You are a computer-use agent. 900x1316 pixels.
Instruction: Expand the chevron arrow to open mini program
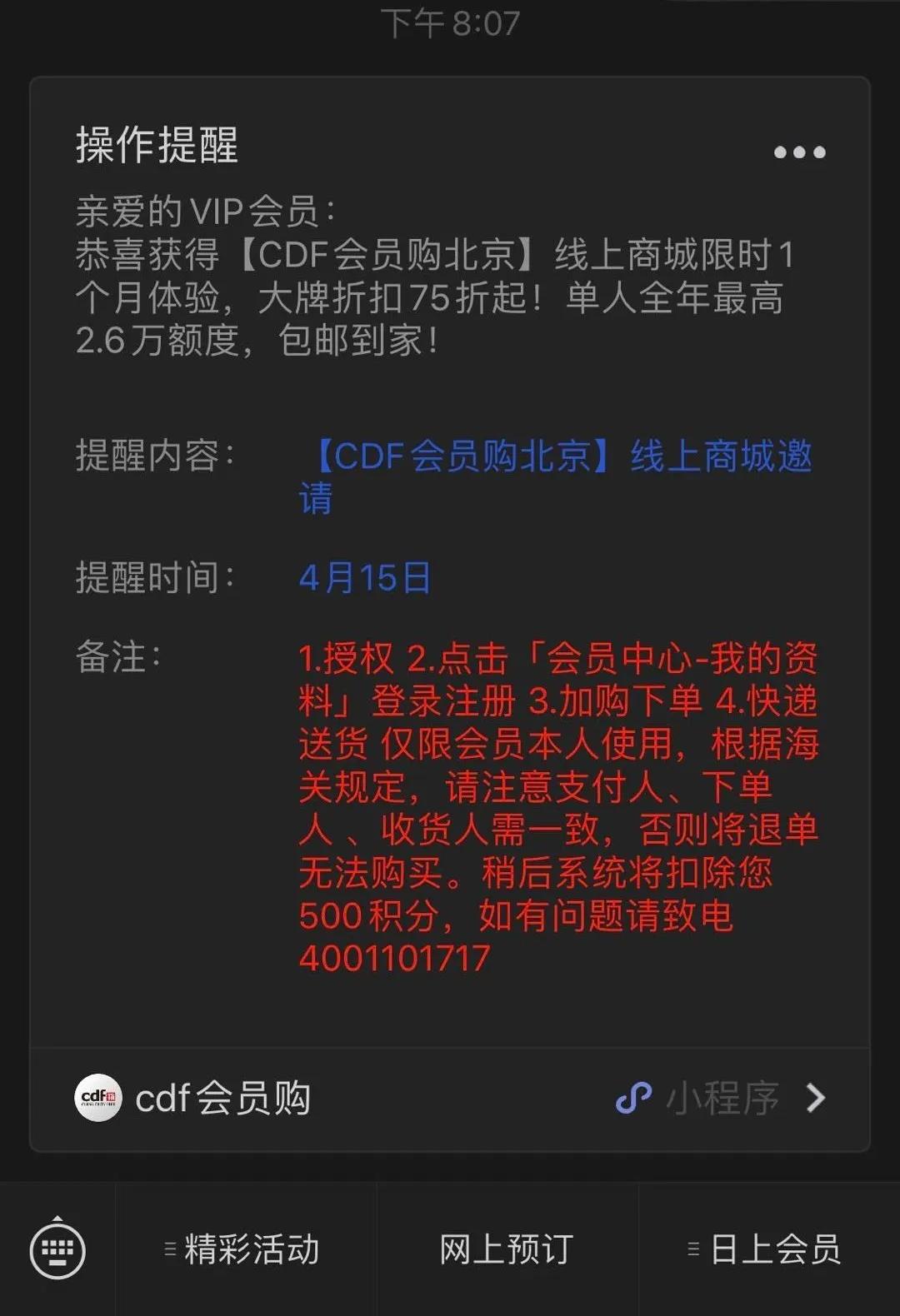812,1099
